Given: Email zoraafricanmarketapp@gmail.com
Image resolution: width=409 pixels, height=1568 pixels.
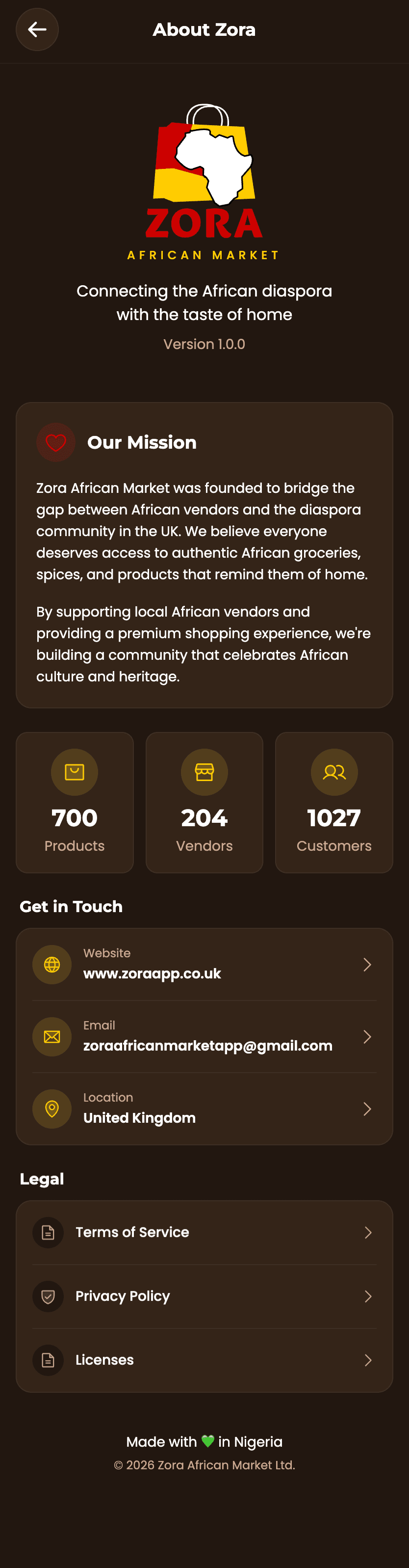Looking at the screenshot, I should click(204, 1036).
